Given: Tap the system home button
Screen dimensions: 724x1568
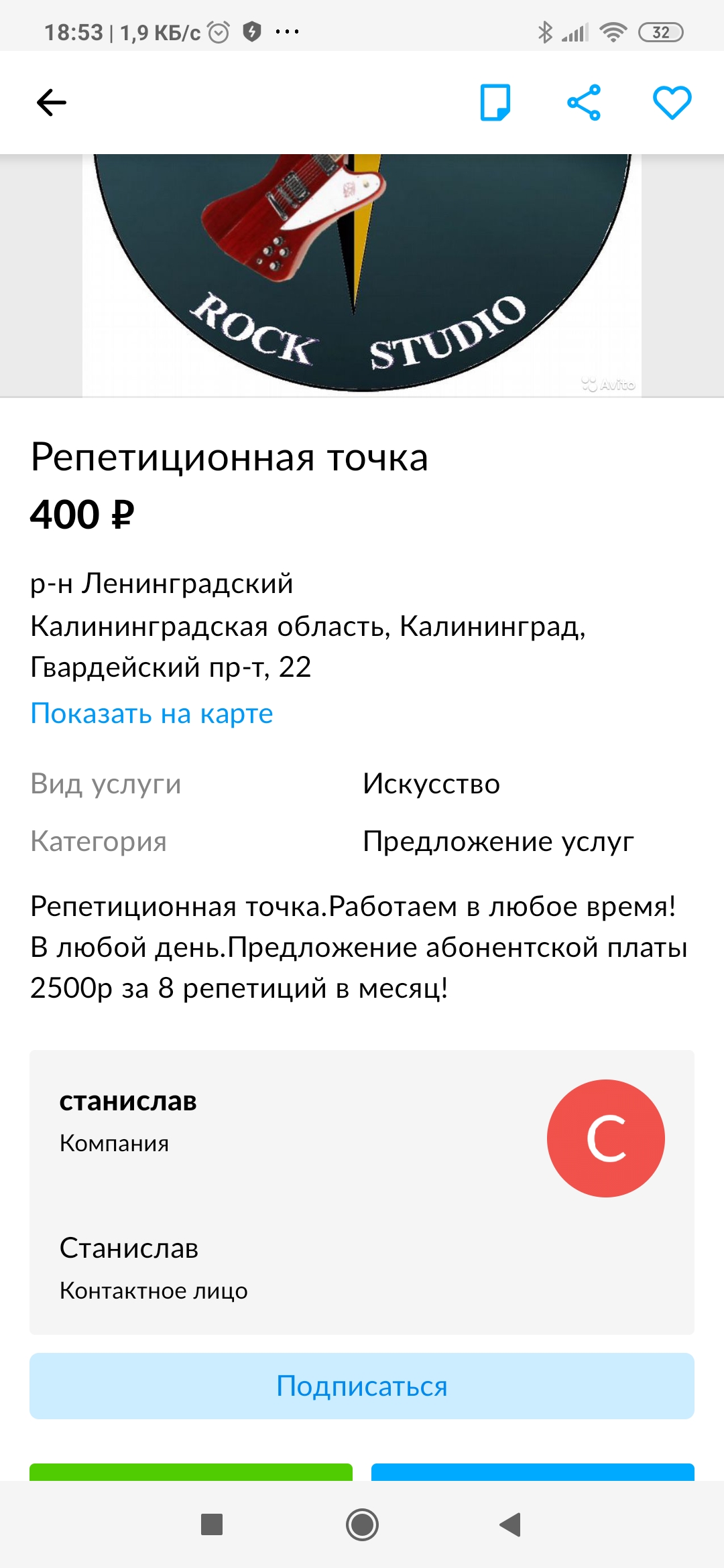Looking at the screenshot, I should tap(362, 1524).
